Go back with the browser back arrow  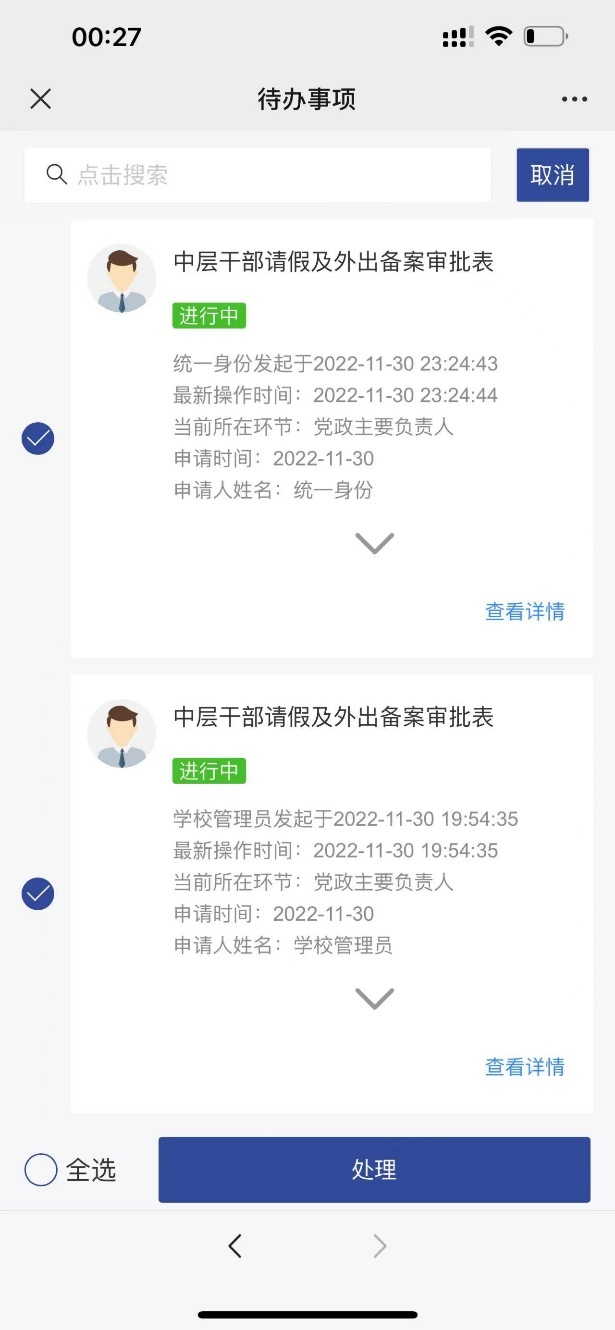point(235,1246)
